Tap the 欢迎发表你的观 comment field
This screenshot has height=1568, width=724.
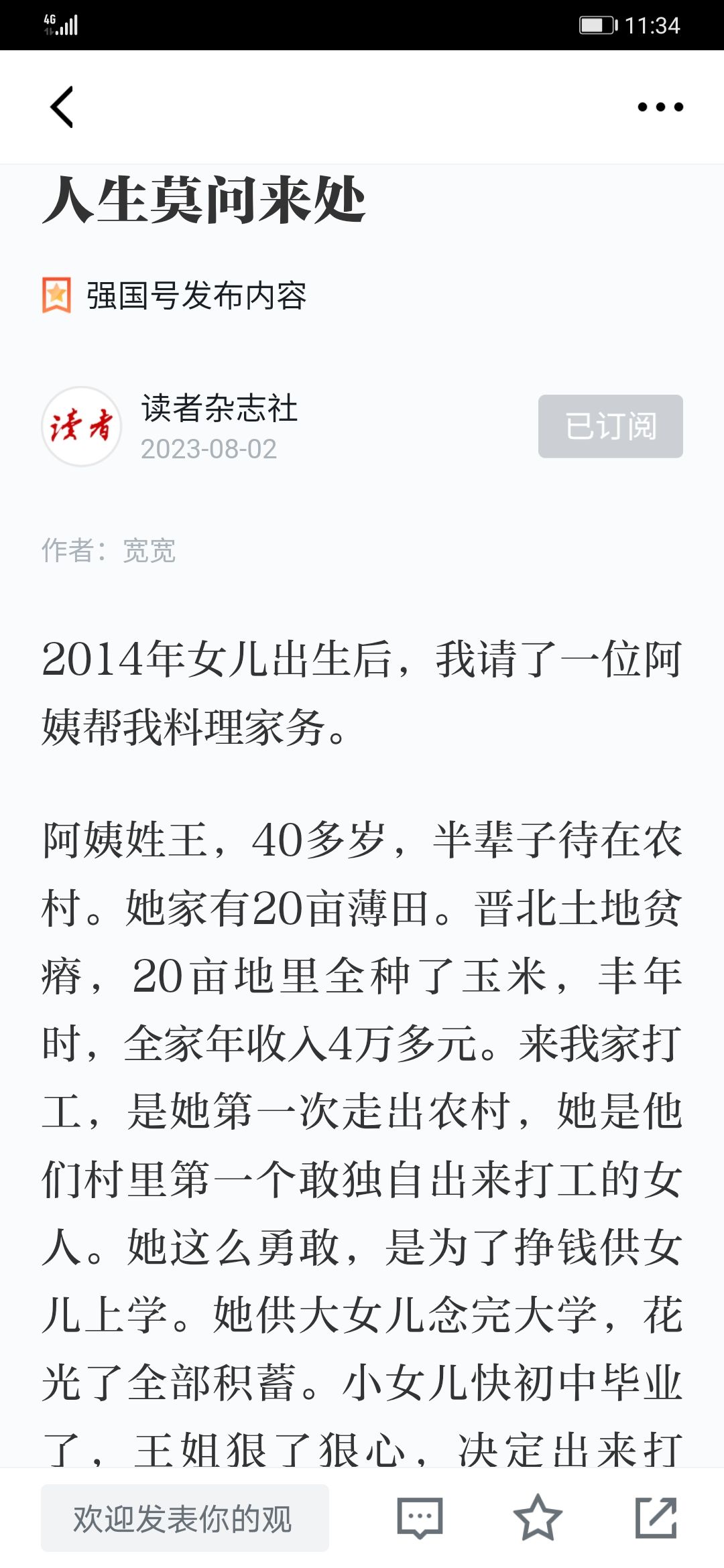(x=185, y=1518)
